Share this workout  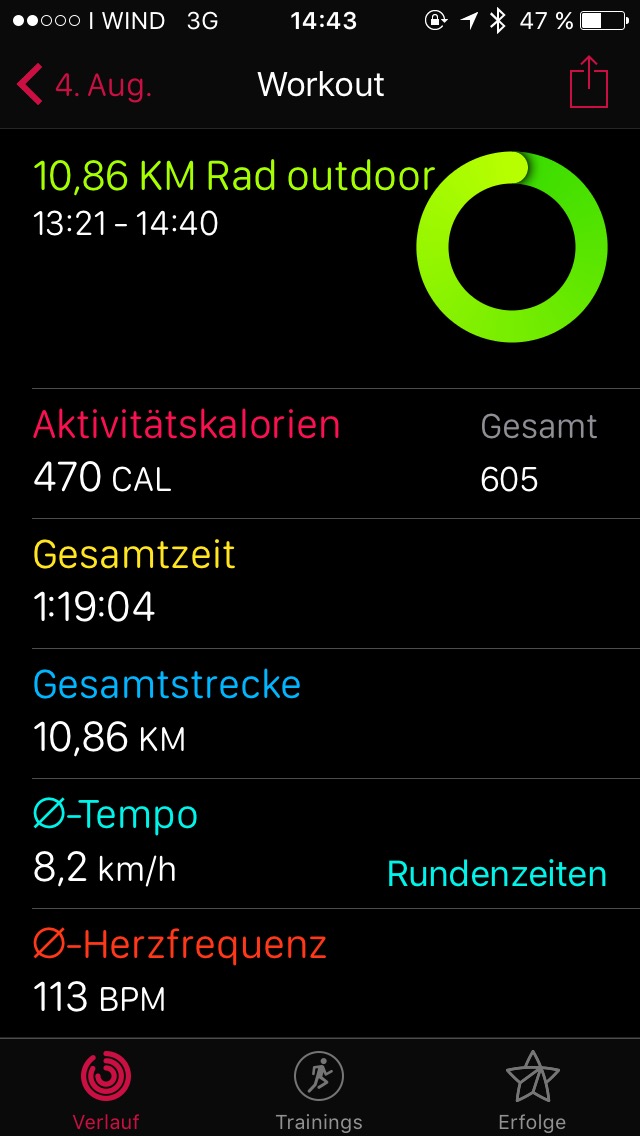coord(589,82)
